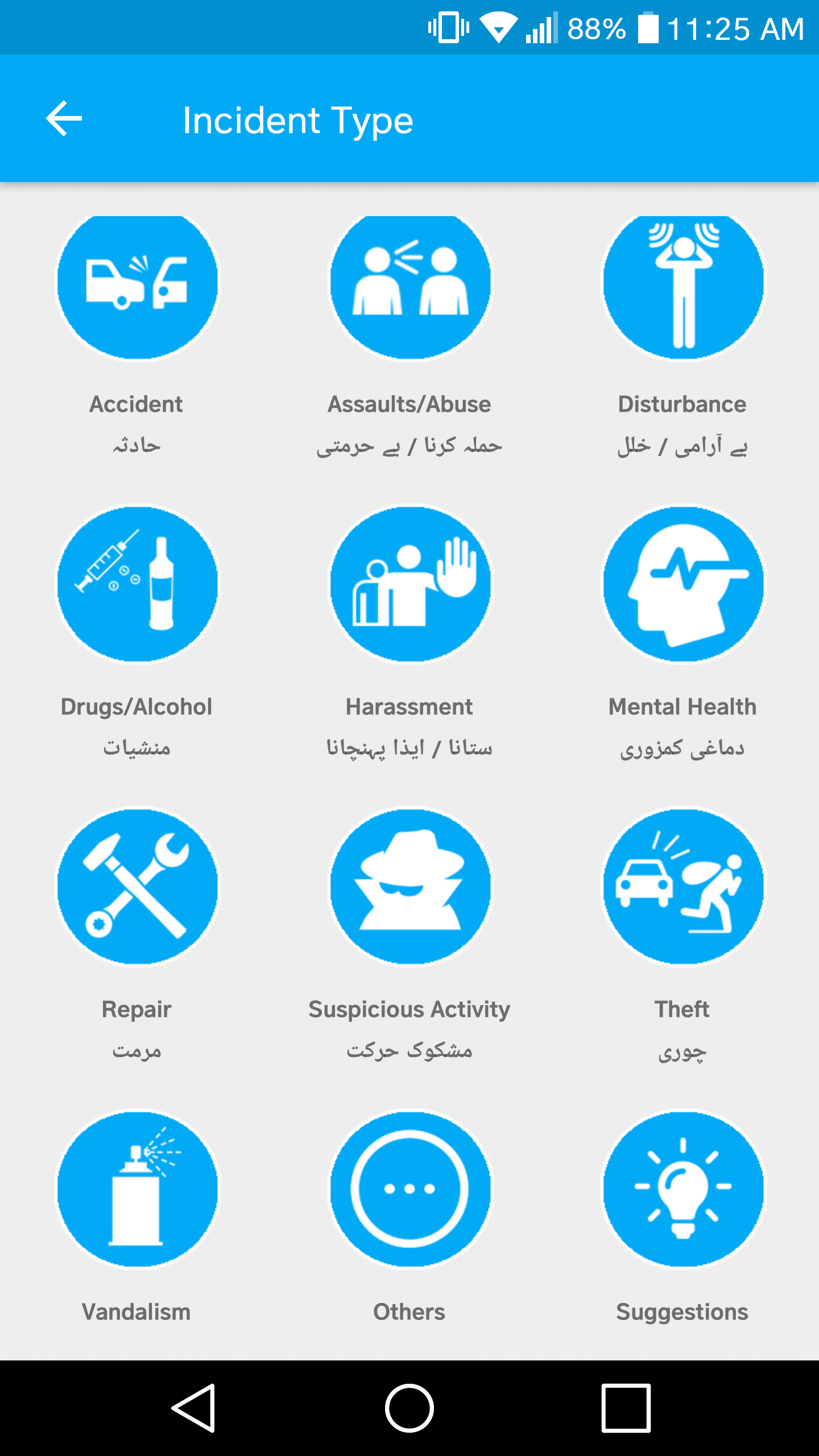Open the Suggestions option
Image resolution: width=819 pixels, height=1456 pixels.
tap(682, 1189)
